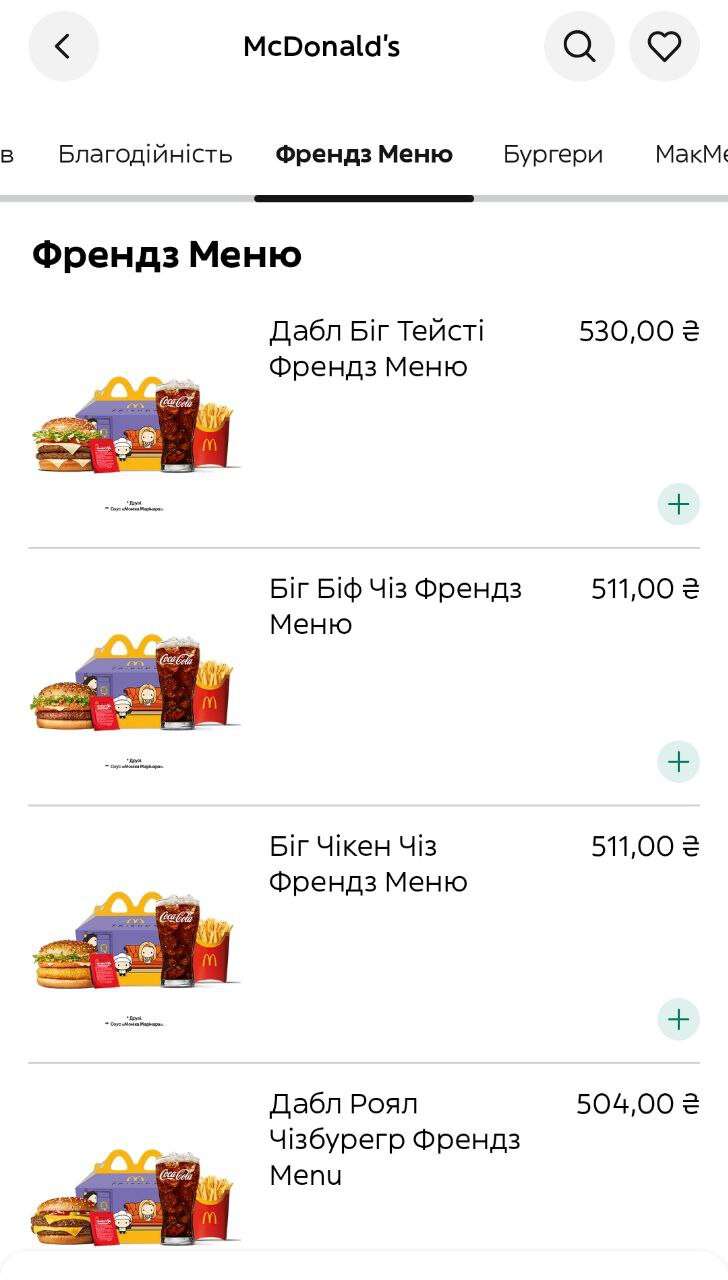
Task: Add McDonald's to favorites
Action: [664, 46]
